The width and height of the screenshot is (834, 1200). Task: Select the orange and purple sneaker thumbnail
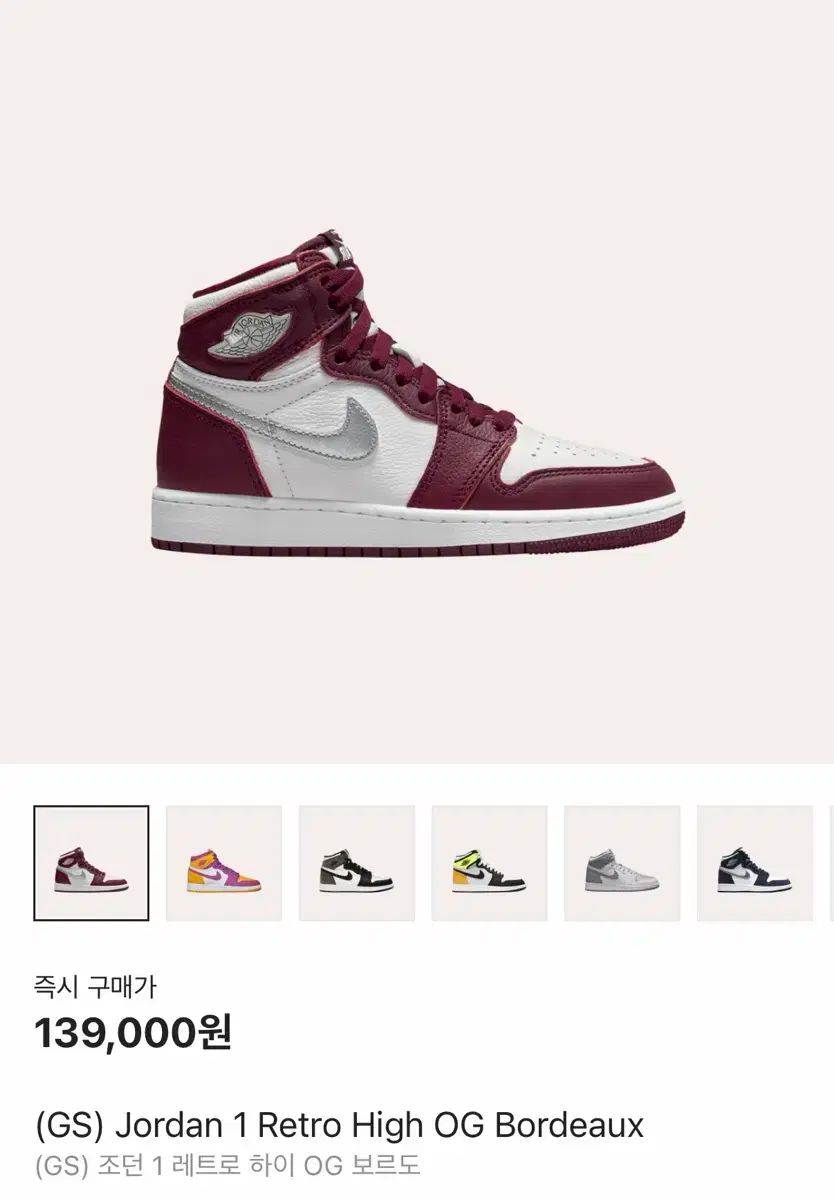click(224, 862)
